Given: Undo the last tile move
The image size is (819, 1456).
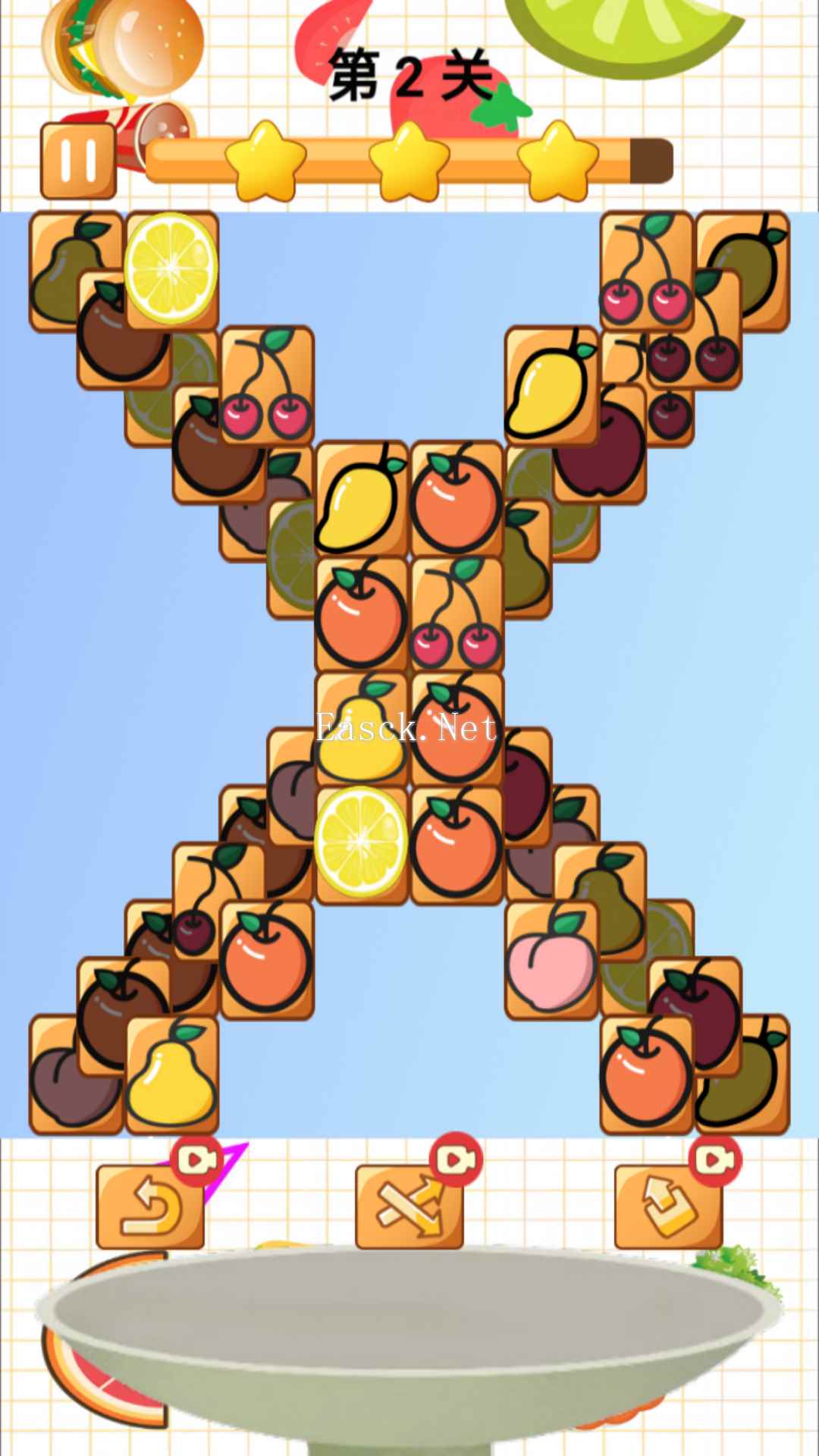Looking at the screenshot, I should [150, 1207].
